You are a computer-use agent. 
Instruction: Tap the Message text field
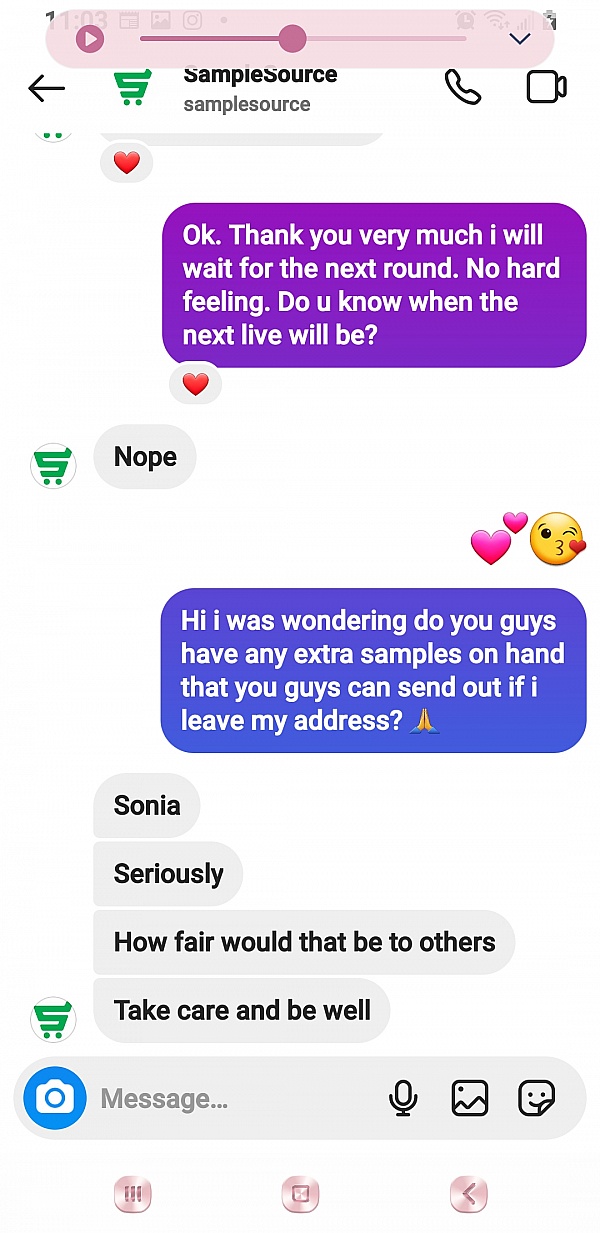tap(230, 1099)
